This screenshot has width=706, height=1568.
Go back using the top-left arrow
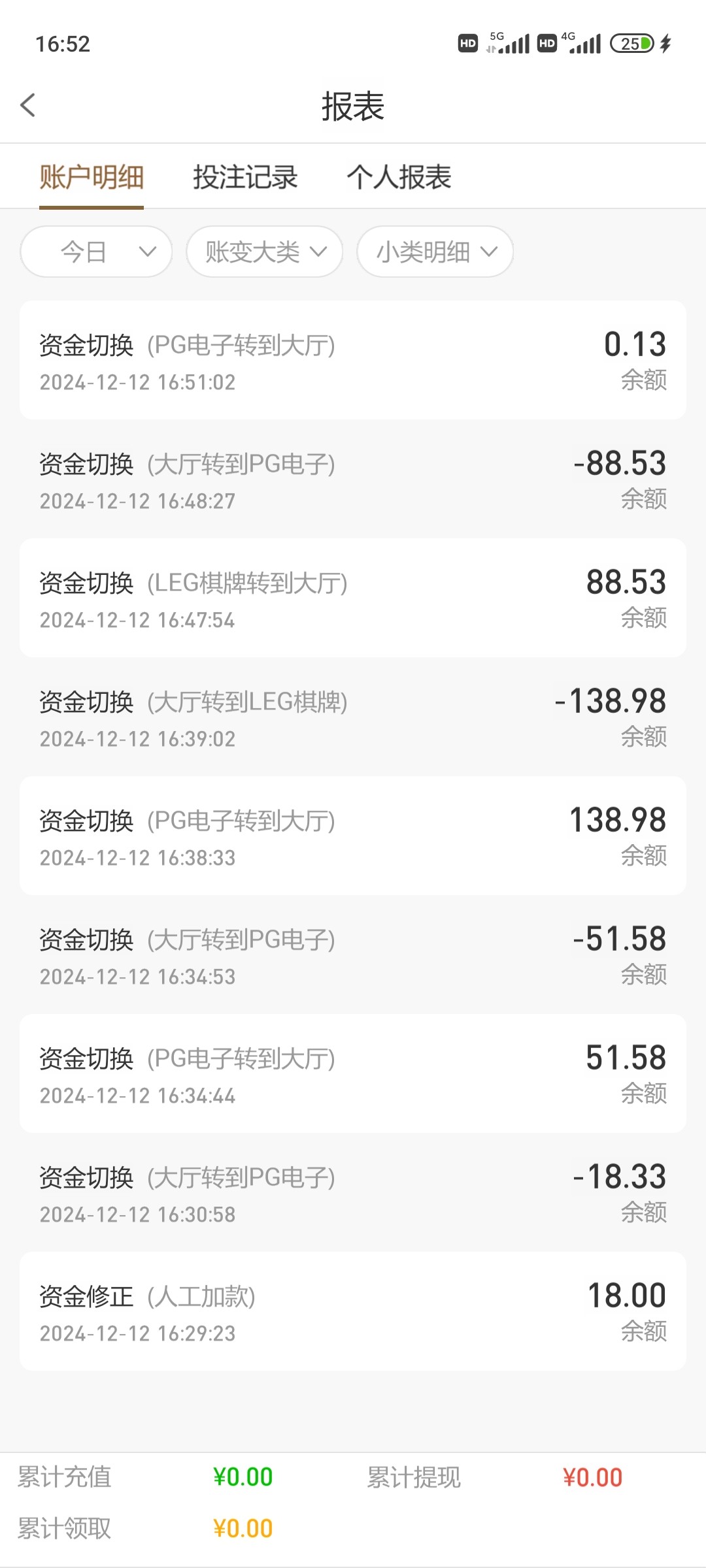click(x=27, y=105)
